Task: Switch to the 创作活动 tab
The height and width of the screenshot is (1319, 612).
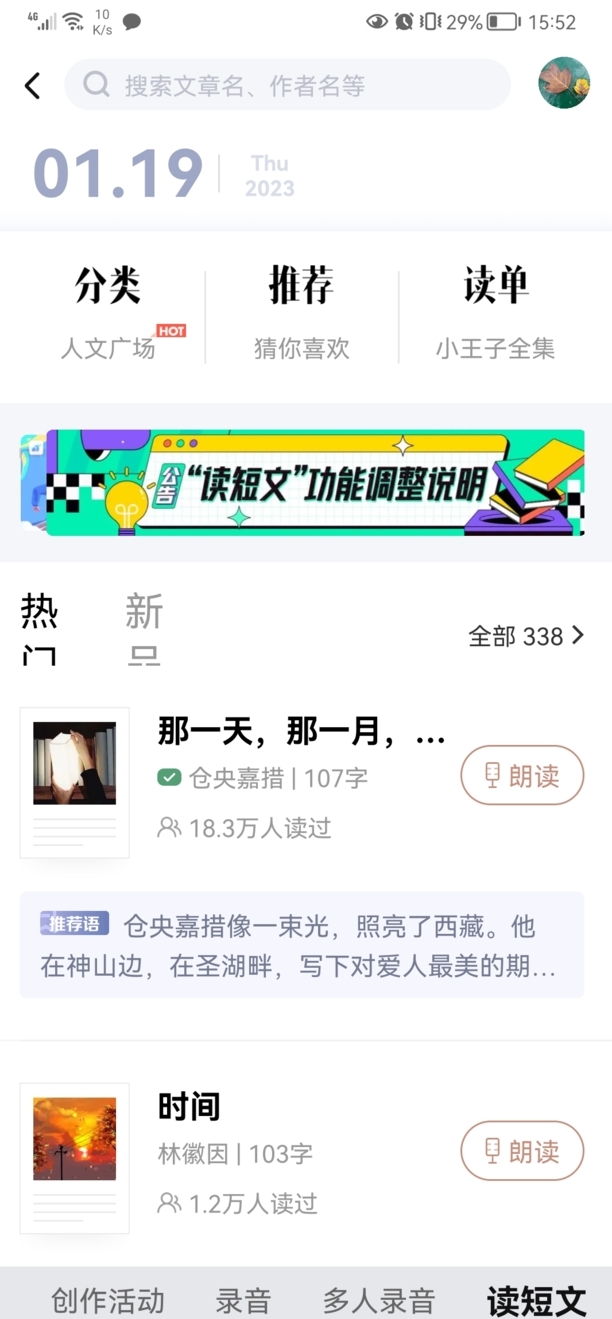Action: 107,1300
